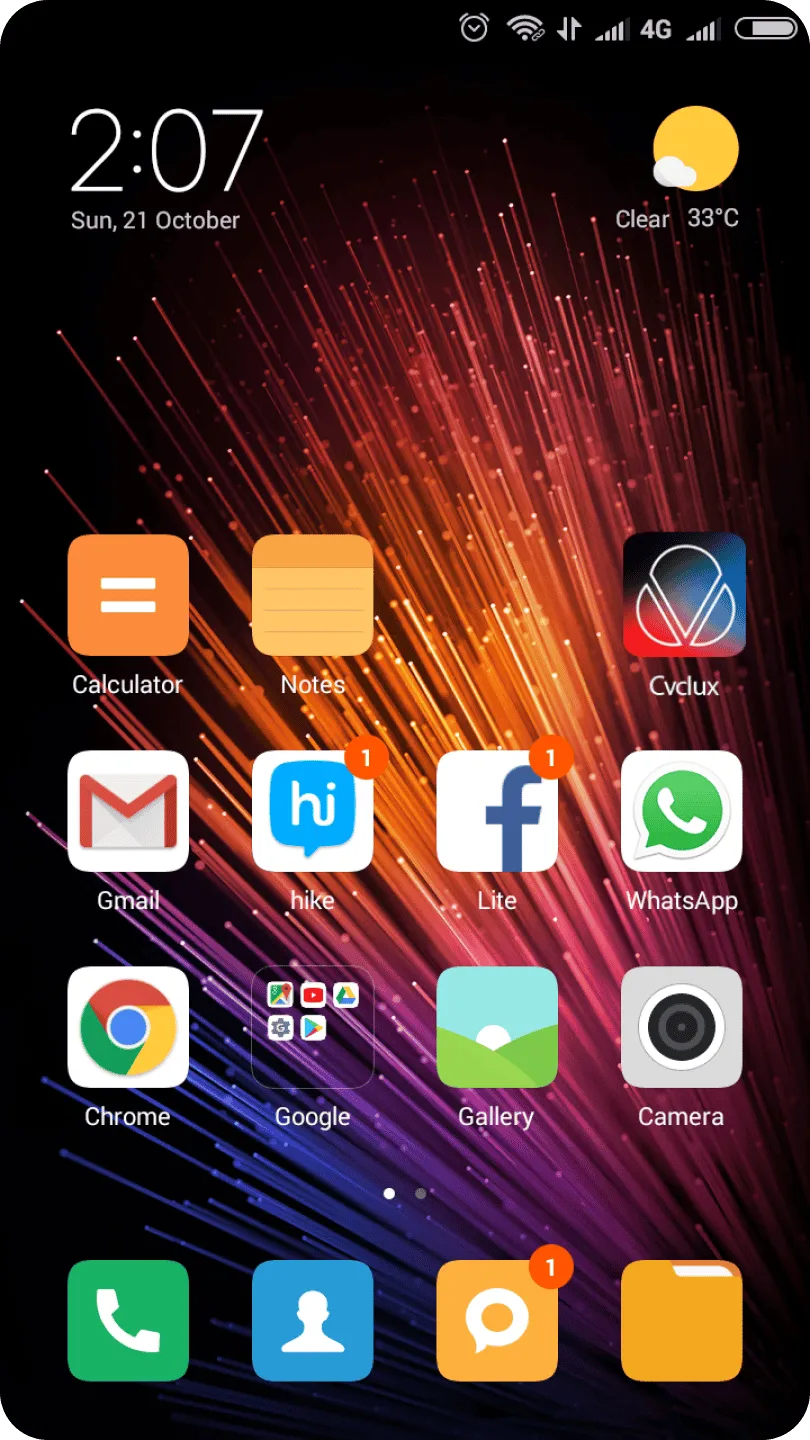Open the Phone dialer in the dock
The image size is (810, 1440).
128,1320
